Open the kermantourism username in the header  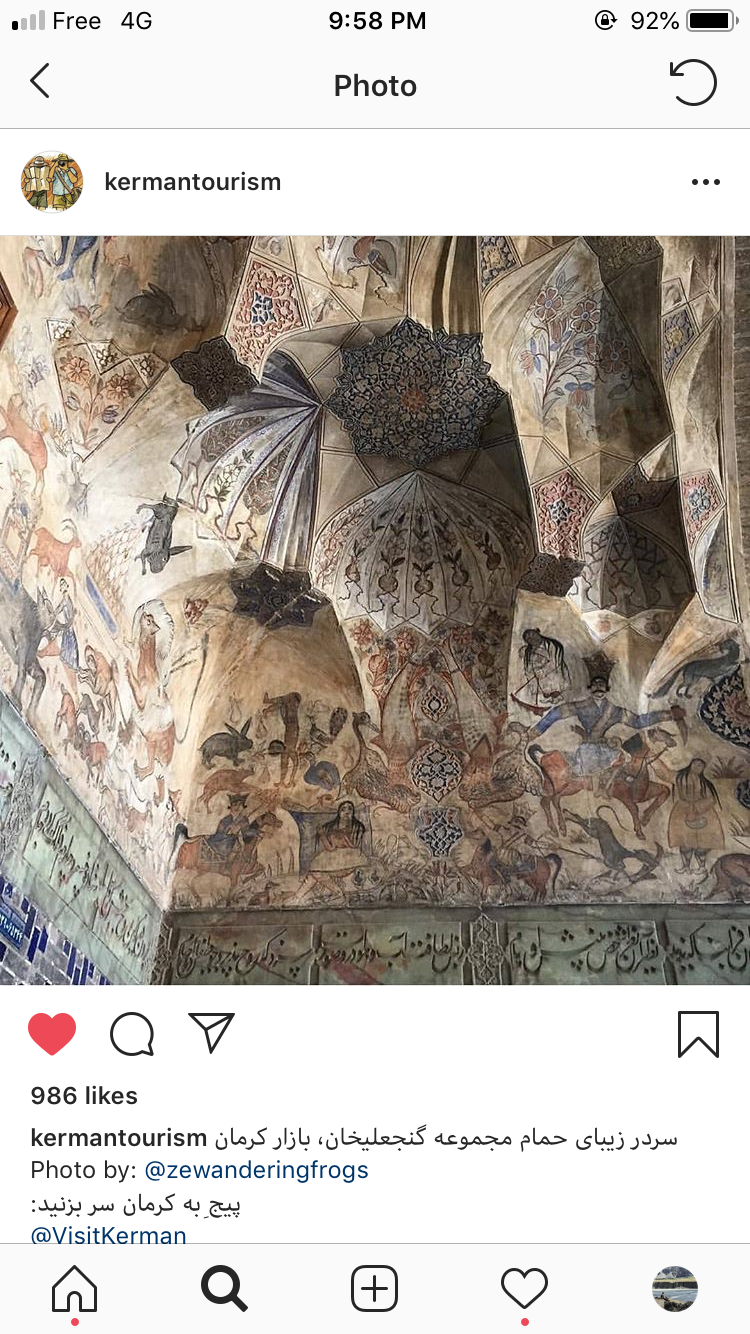193,182
